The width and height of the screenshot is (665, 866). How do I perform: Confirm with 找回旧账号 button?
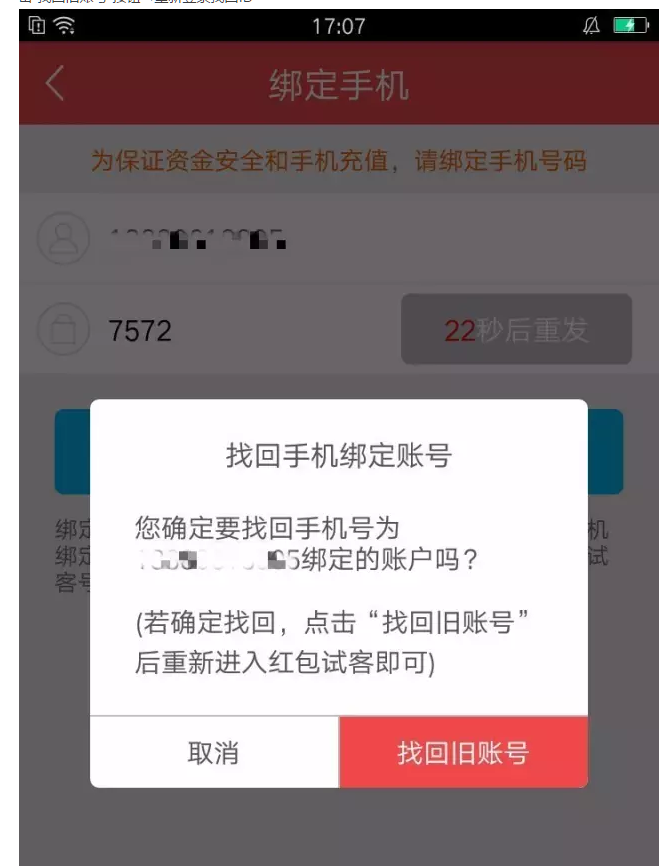click(x=463, y=753)
